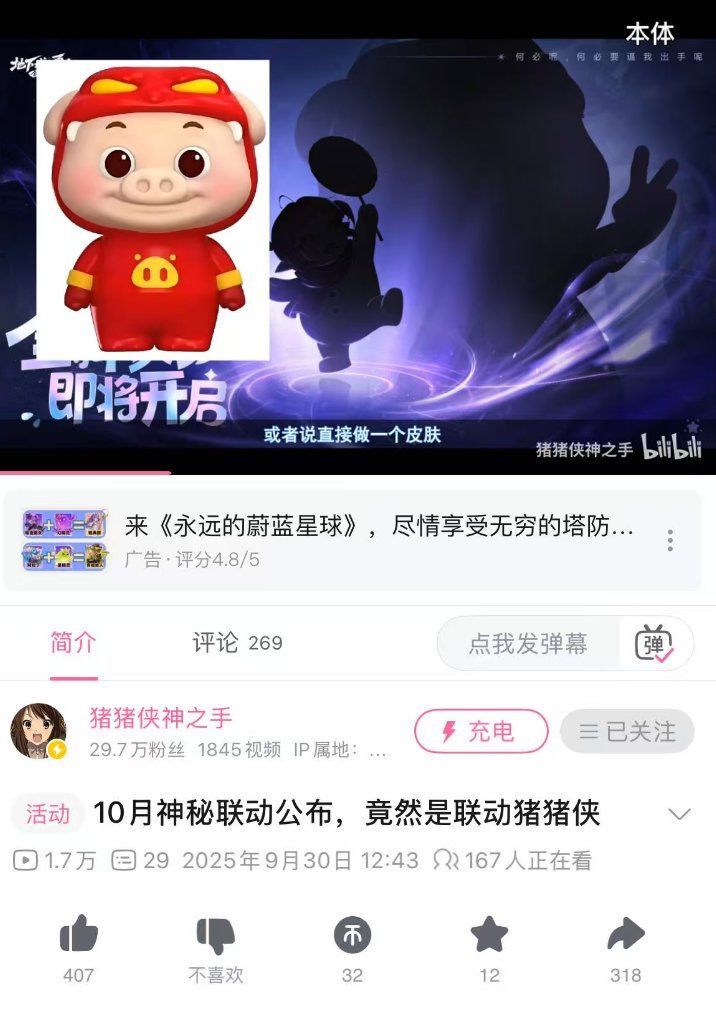Open the 点我发弹幕 danmaku input

click(x=528, y=644)
